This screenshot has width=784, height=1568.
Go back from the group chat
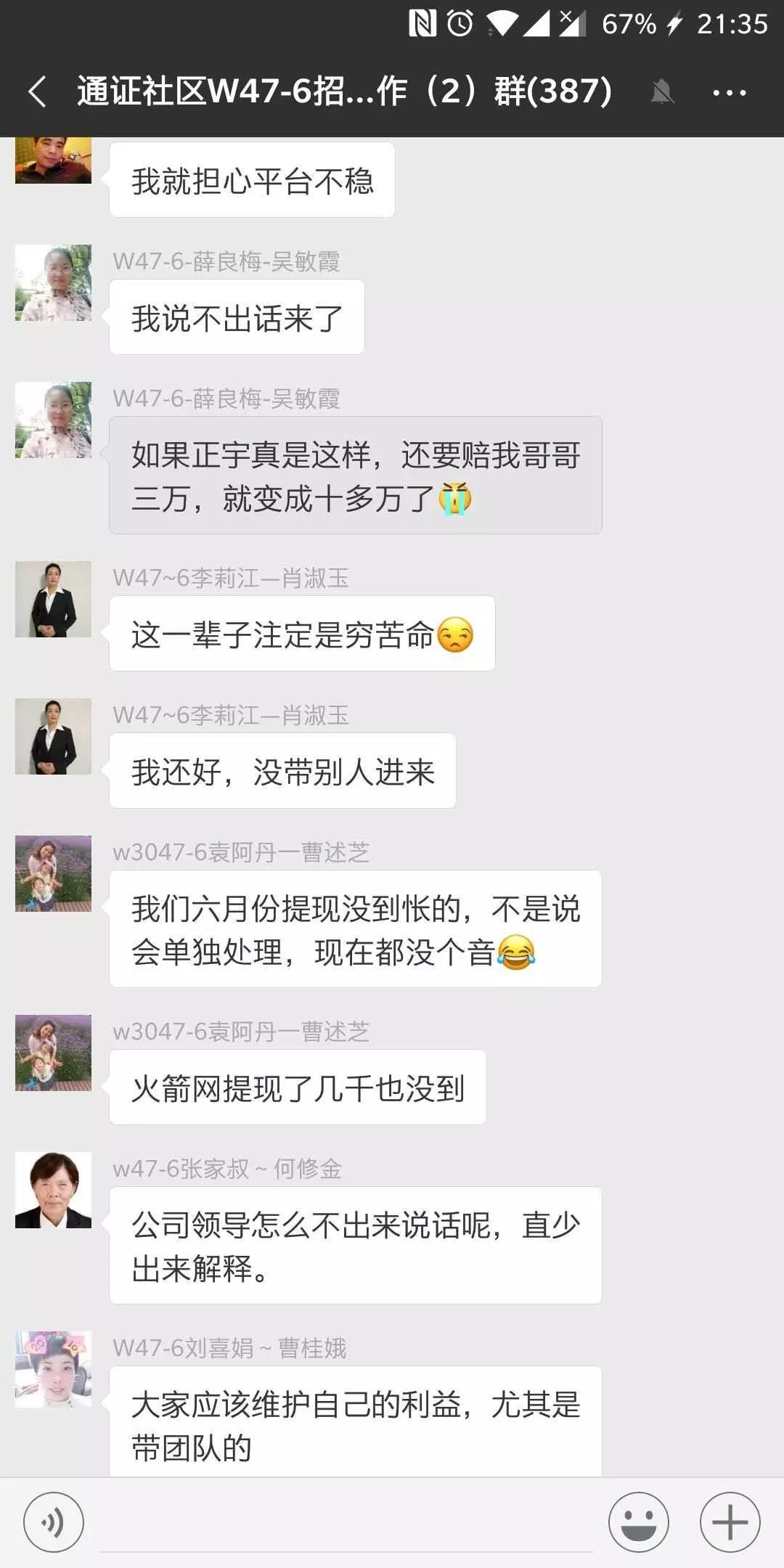click(x=38, y=92)
